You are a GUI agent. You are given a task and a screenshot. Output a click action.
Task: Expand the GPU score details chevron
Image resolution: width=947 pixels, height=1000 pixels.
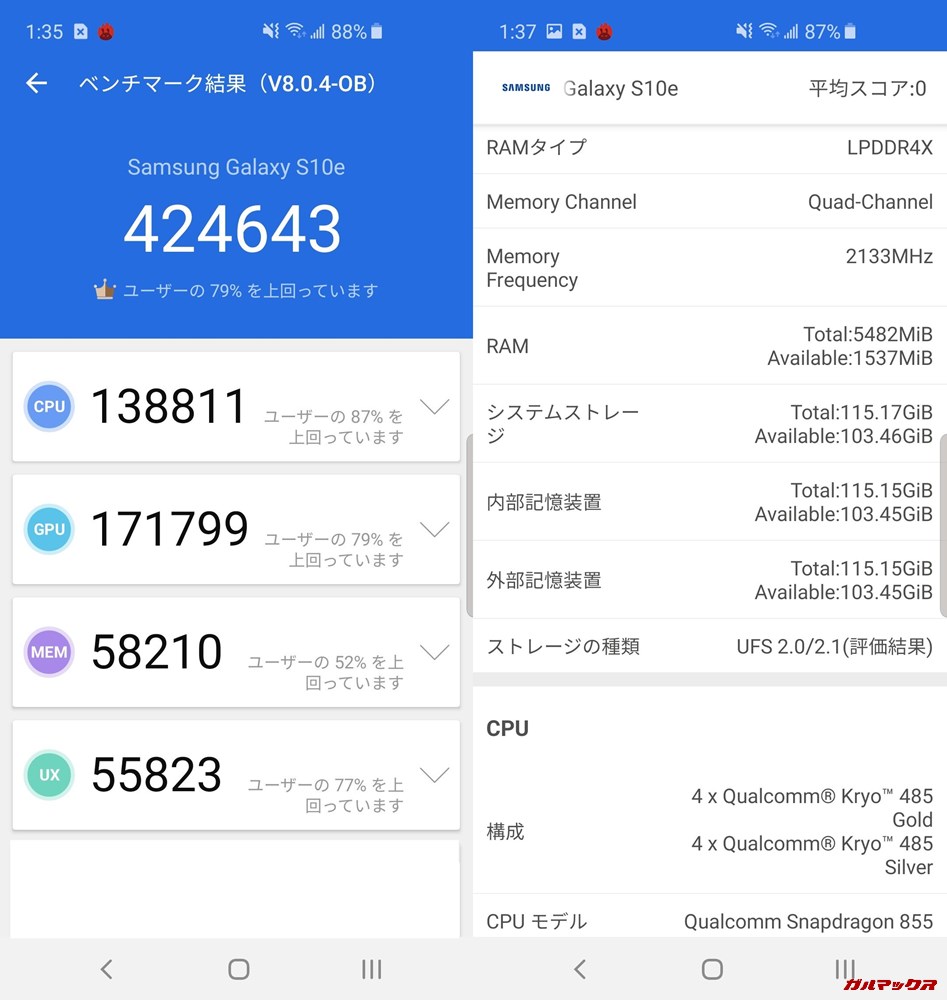[x=435, y=529]
